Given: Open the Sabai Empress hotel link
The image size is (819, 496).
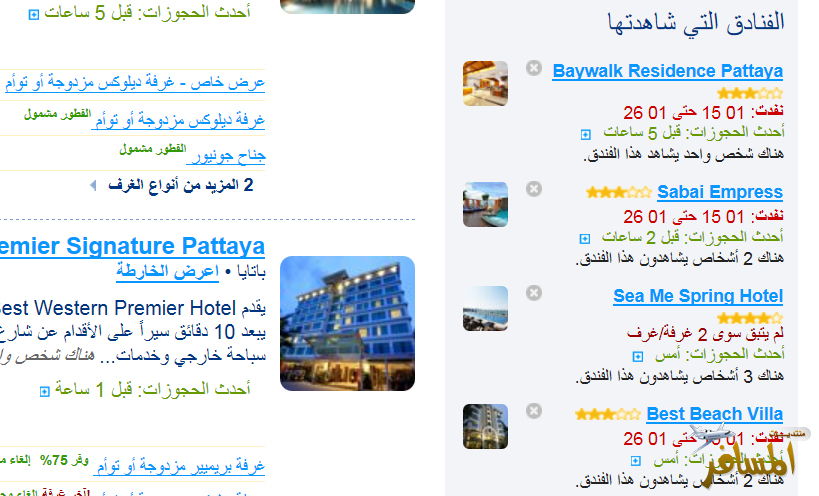Looking at the screenshot, I should pos(719,192).
